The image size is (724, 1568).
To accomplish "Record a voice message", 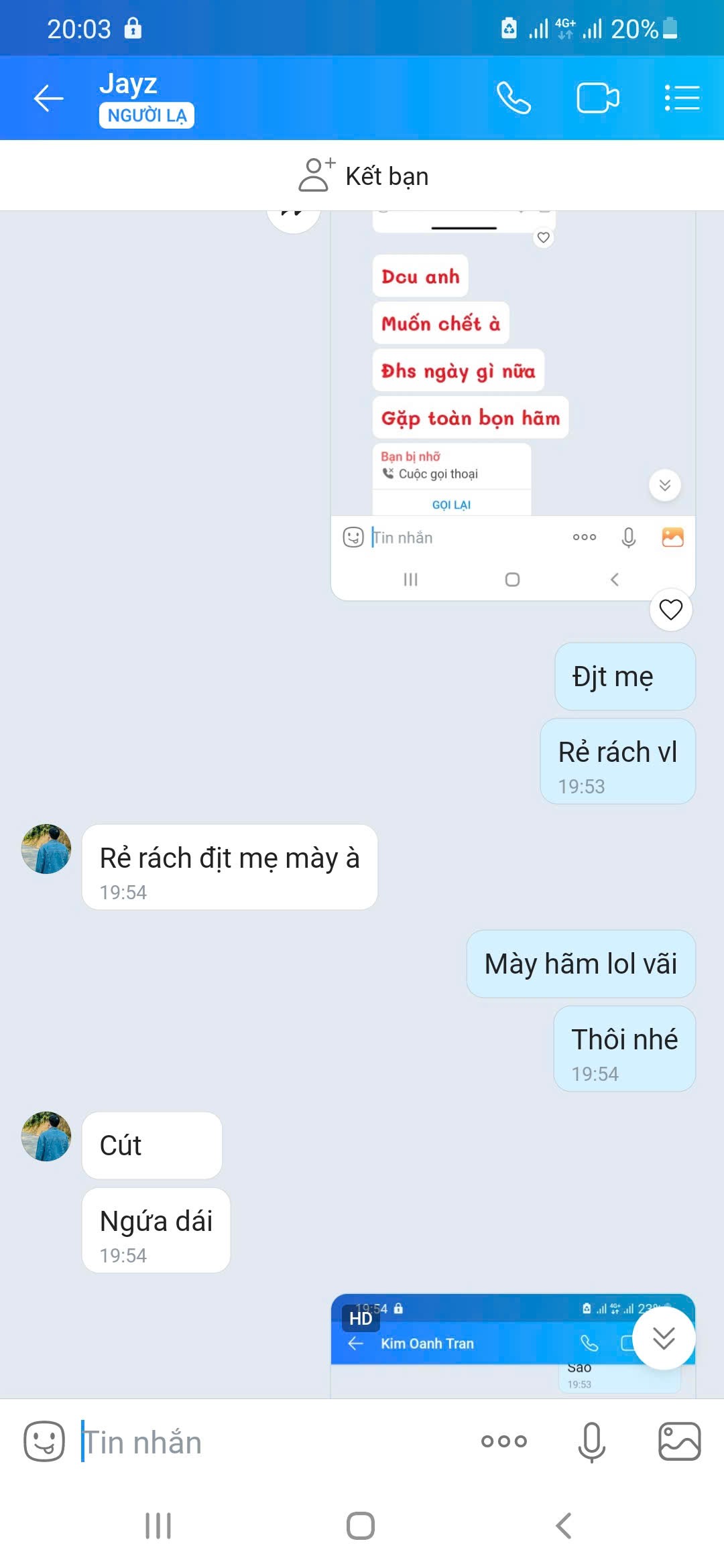I will (x=591, y=1441).
